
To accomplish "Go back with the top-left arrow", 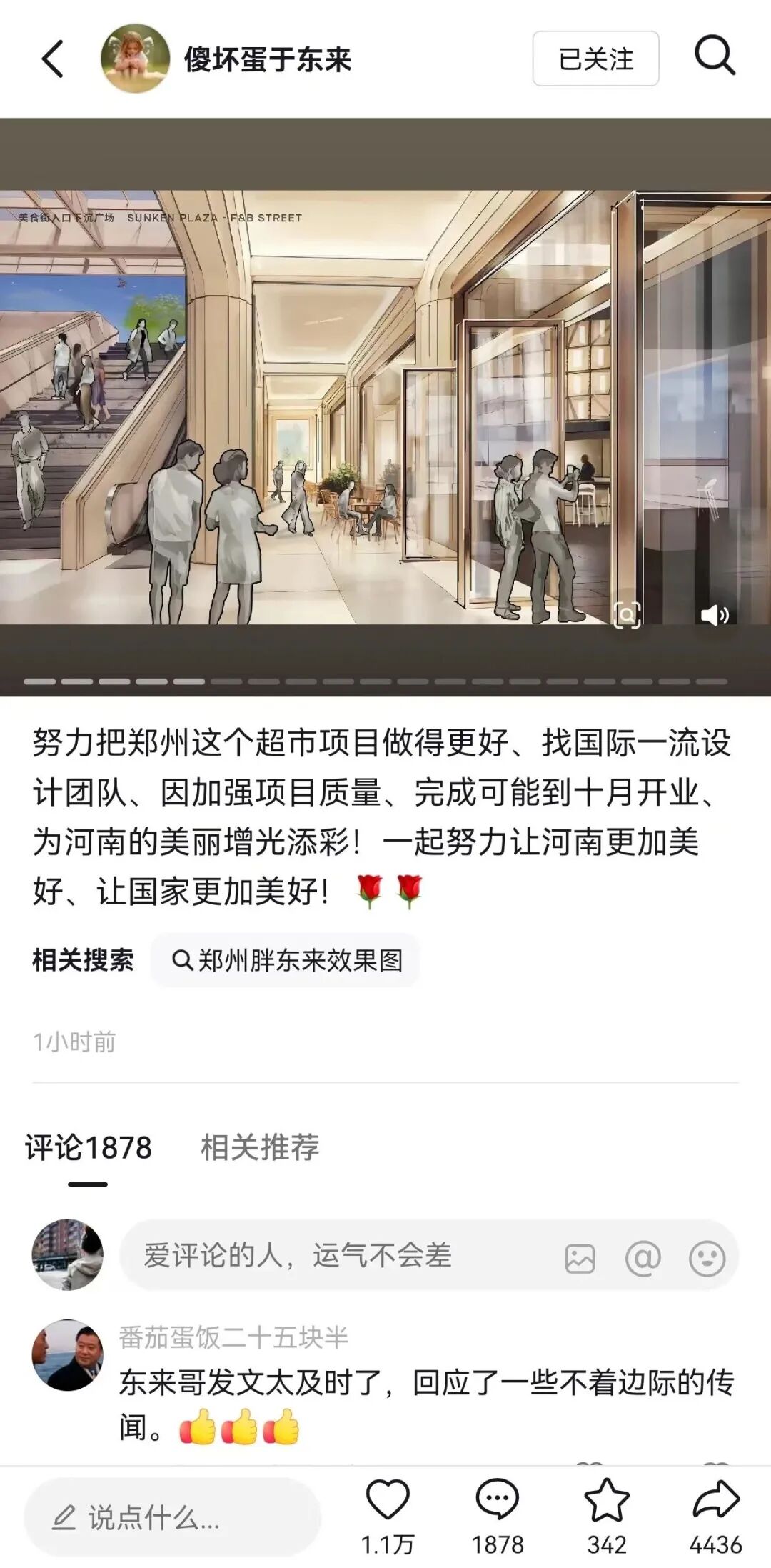I will [x=53, y=59].
